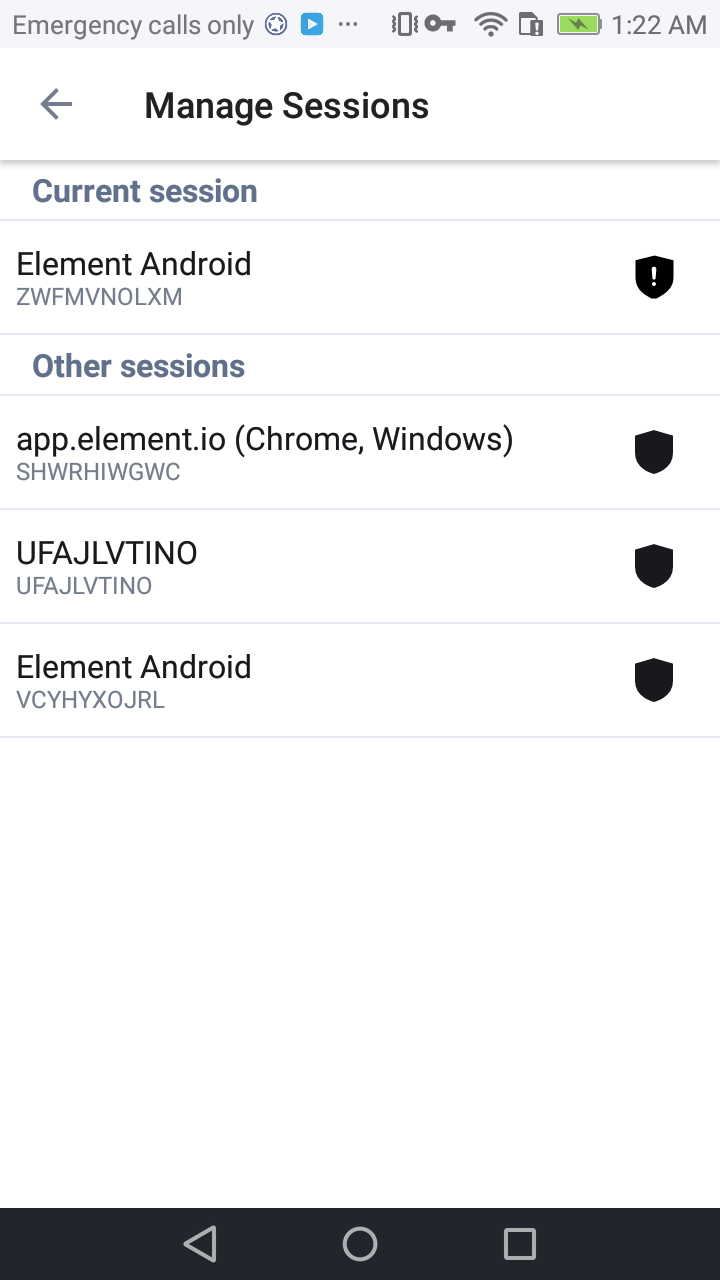Tap the play-style icon in the status bar
The height and width of the screenshot is (1280, 720).
point(311,24)
